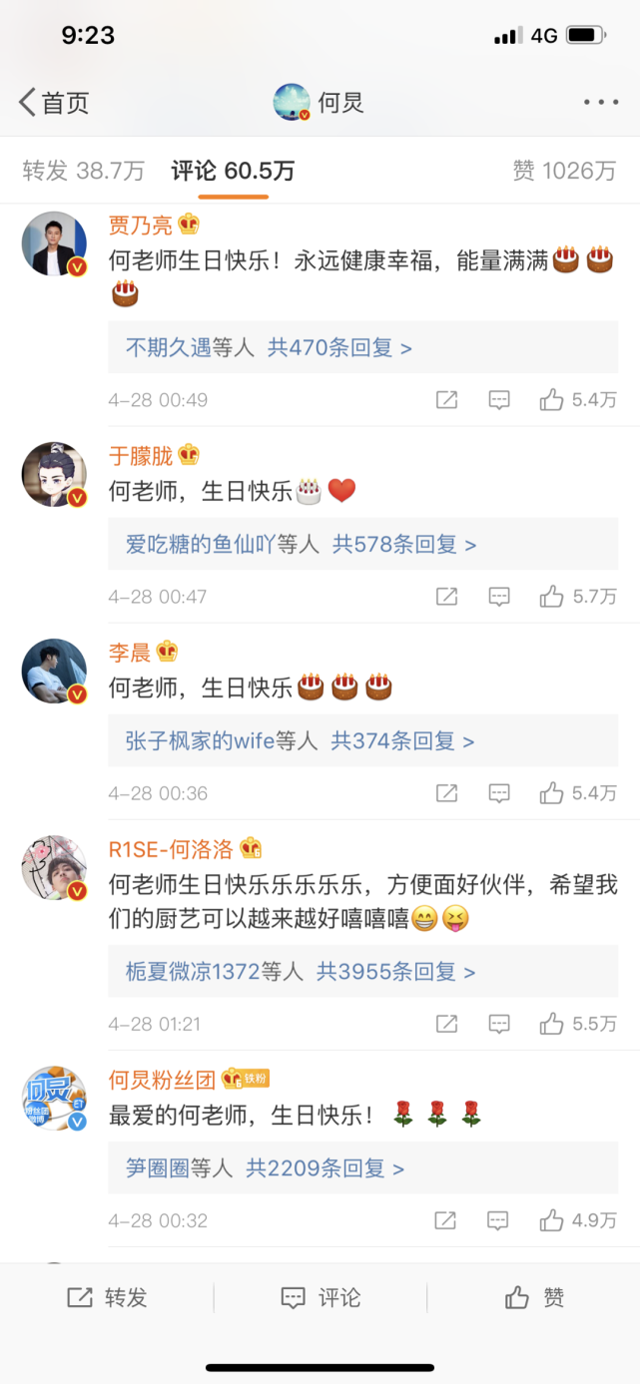Open the three-dot overflow menu
The width and height of the screenshot is (640, 1384).
[x=600, y=102]
